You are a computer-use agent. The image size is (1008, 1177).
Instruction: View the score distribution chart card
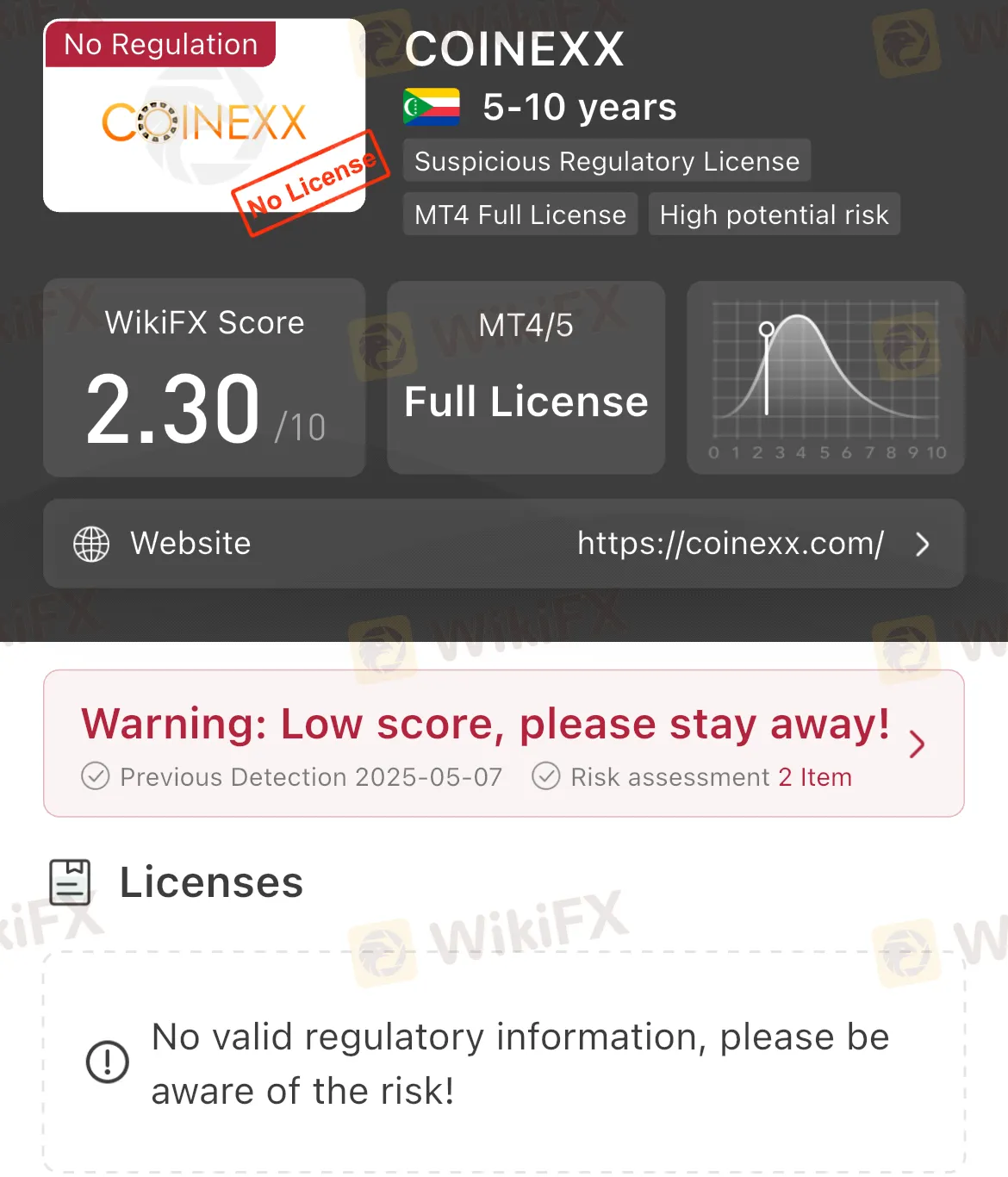(x=825, y=377)
